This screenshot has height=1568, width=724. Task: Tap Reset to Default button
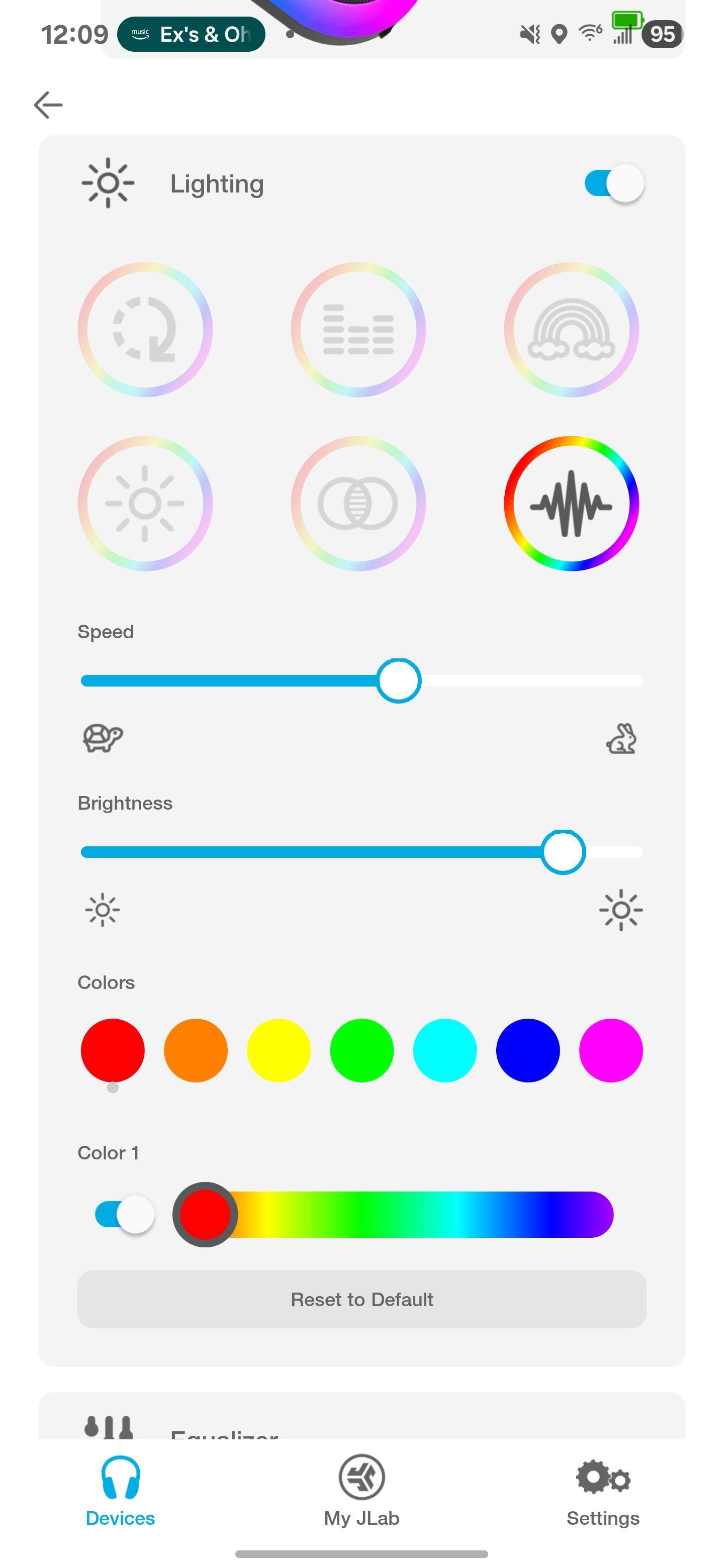[x=361, y=1299]
